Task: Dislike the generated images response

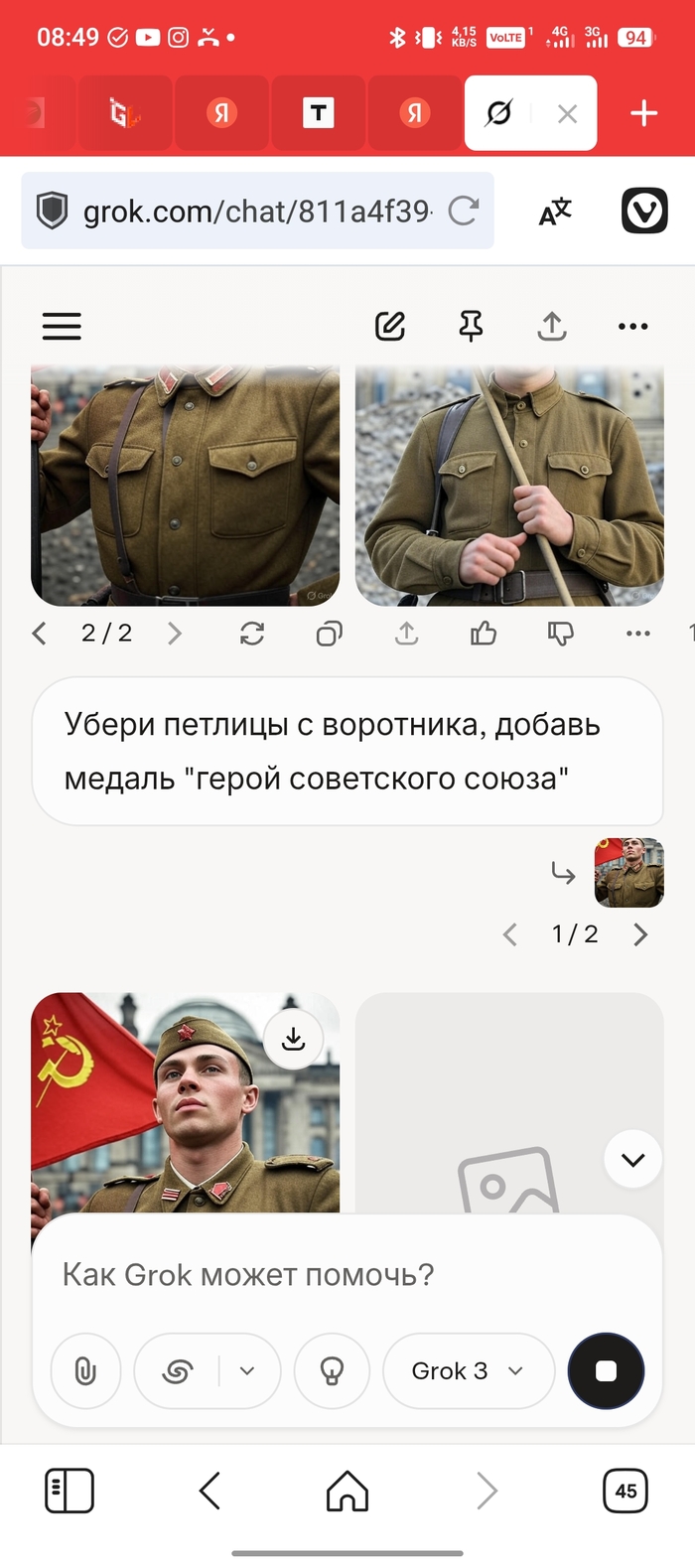Action: (561, 634)
